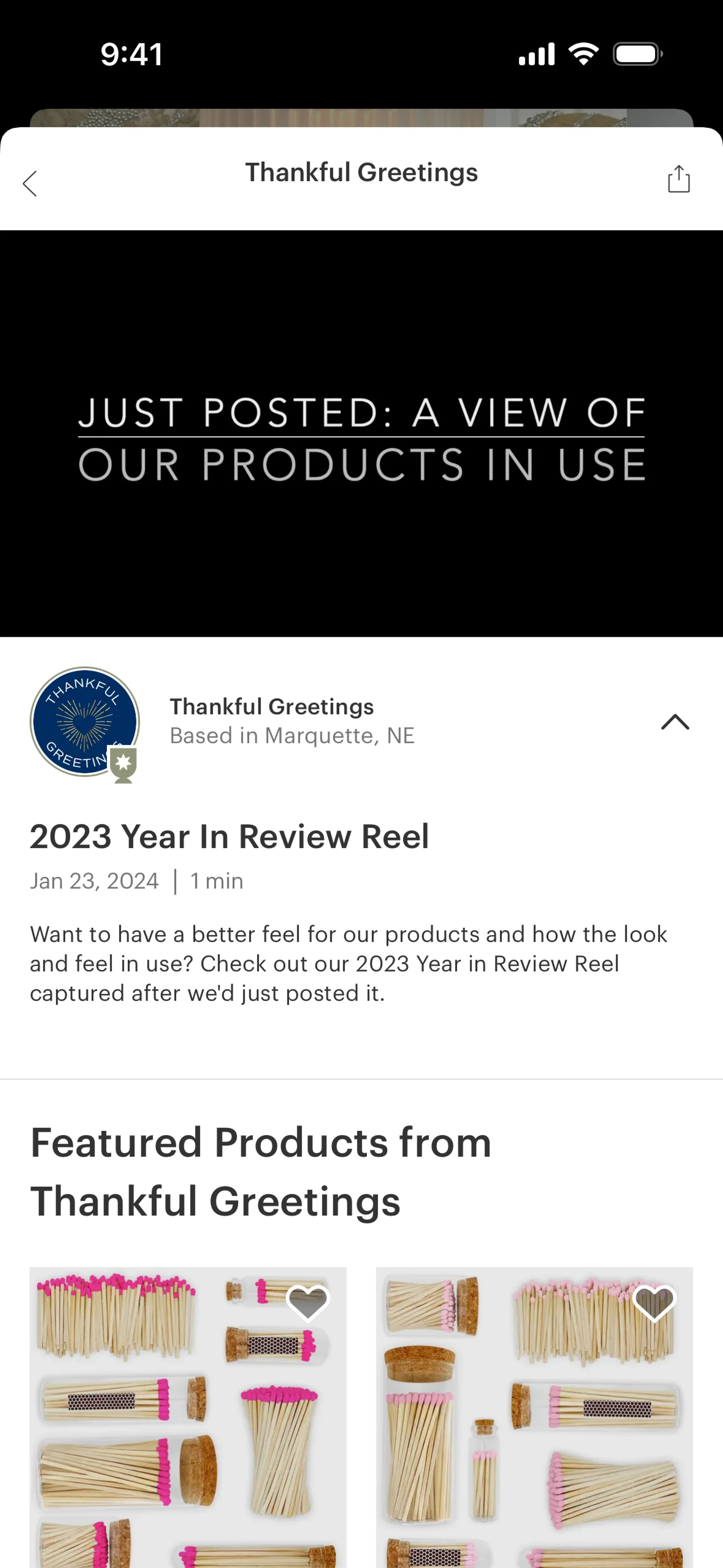Collapse the video details chevron
The height and width of the screenshot is (1568, 723).
coord(674,722)
